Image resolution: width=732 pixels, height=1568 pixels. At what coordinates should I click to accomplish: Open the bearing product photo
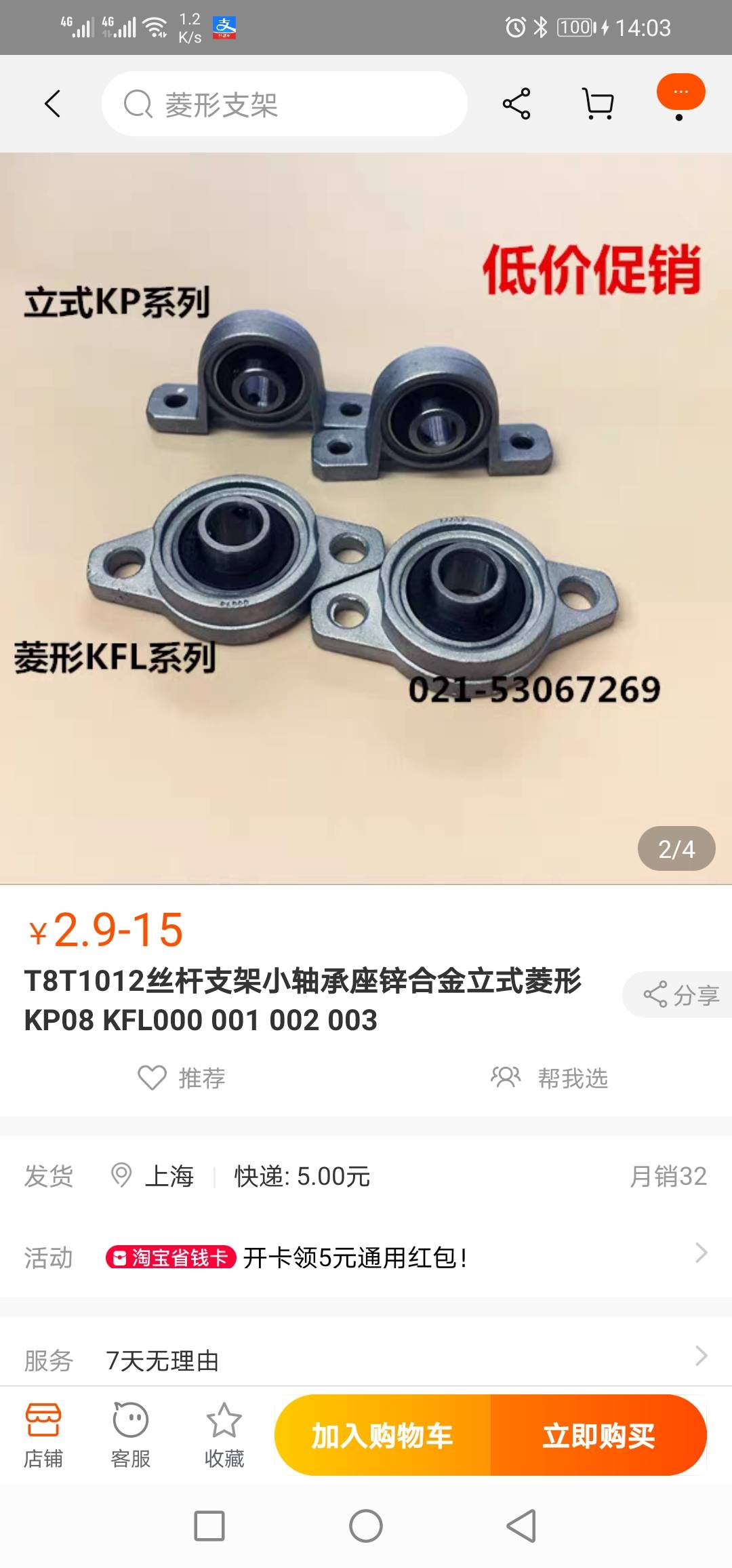(x=366, y=518)
